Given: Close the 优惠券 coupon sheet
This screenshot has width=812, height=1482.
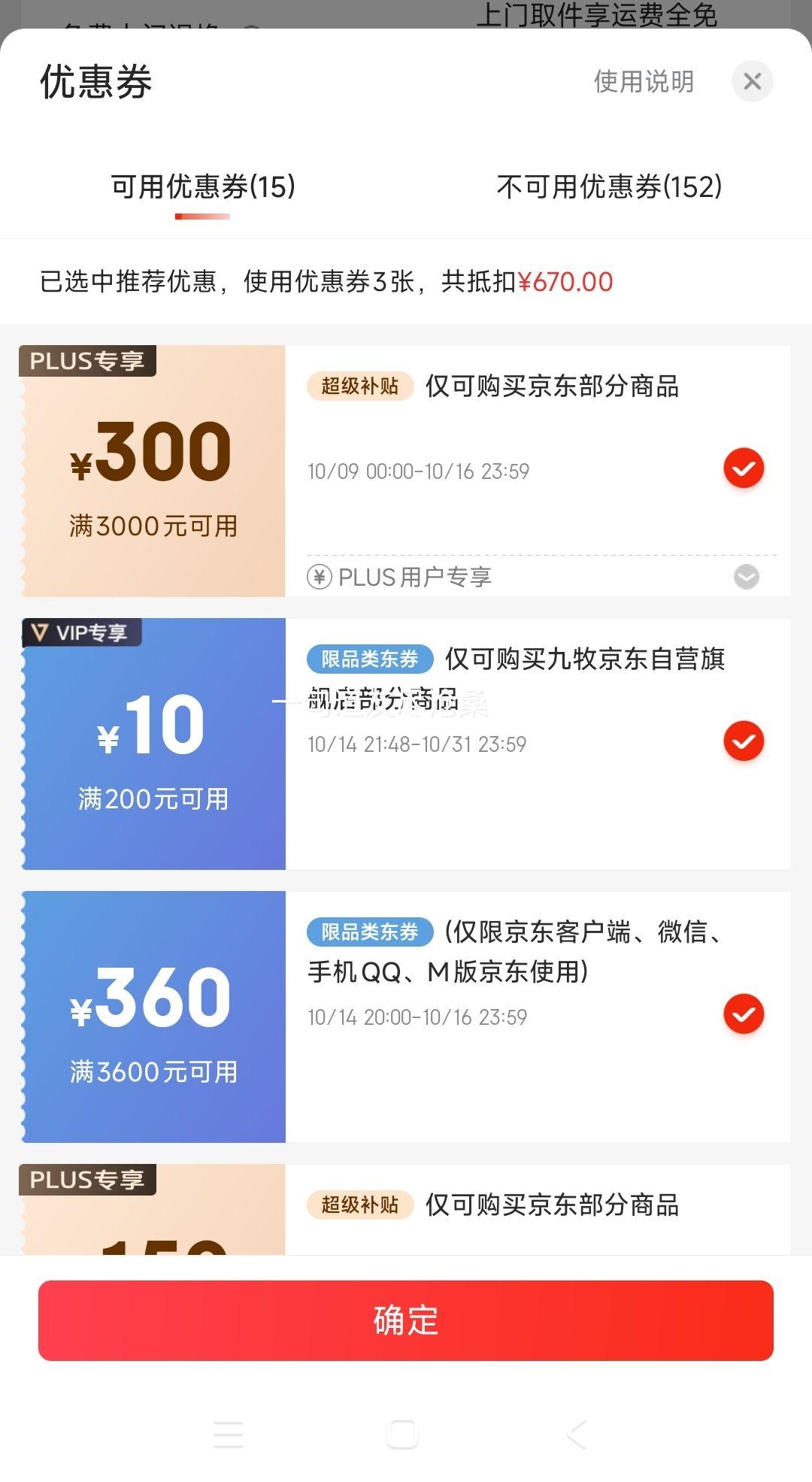Looking at the screenshot, I should pos(752,81).
